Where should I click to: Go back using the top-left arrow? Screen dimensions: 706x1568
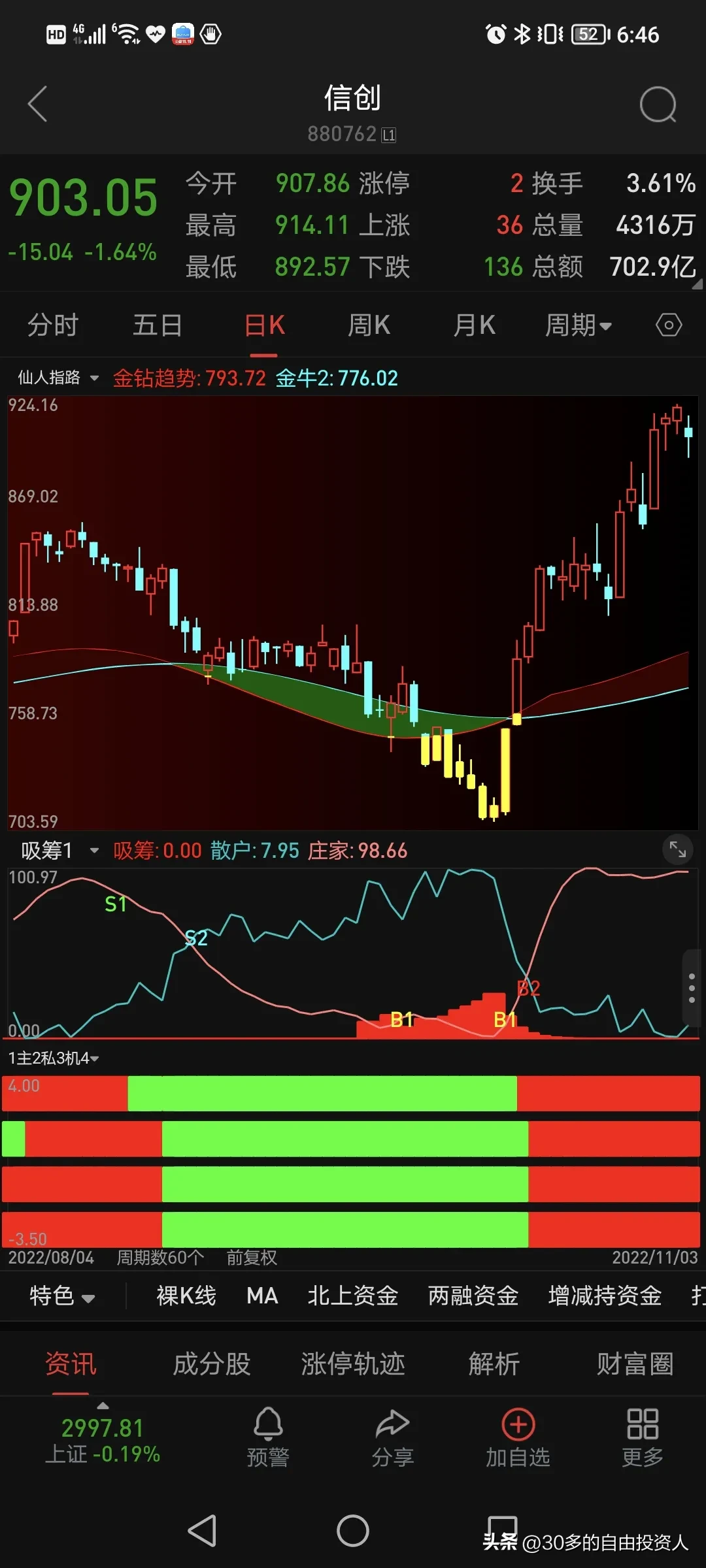click(x=38, y=105)
